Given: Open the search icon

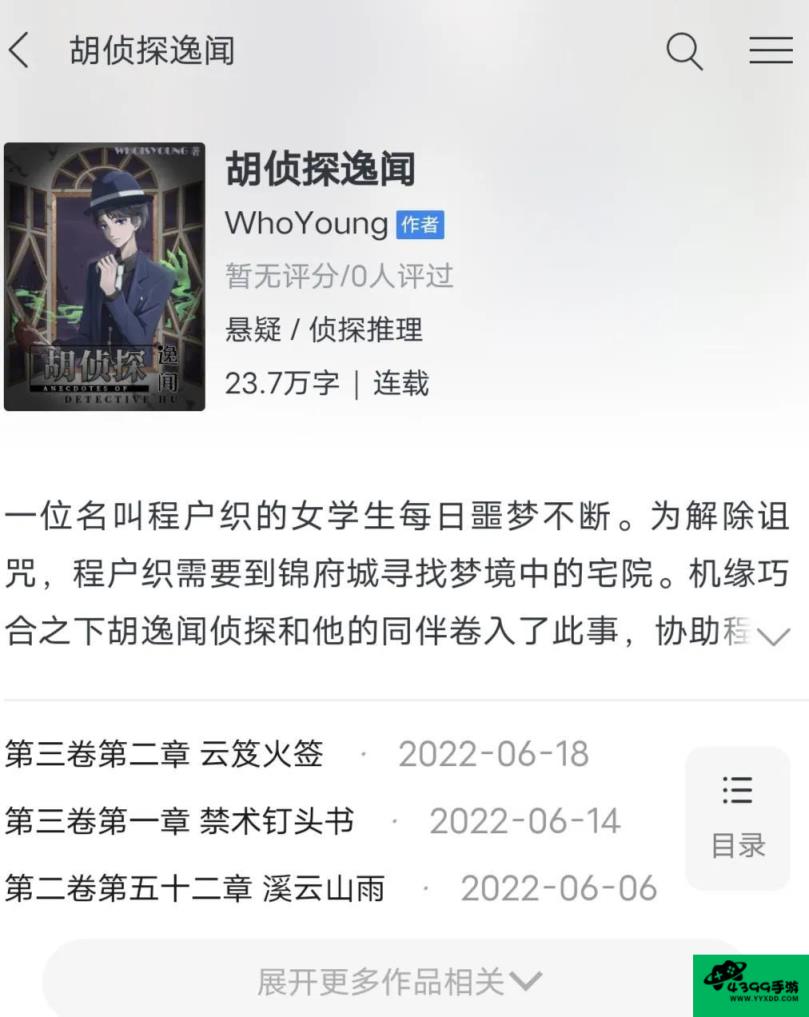Looking at the screenshot, I should 684,50.
